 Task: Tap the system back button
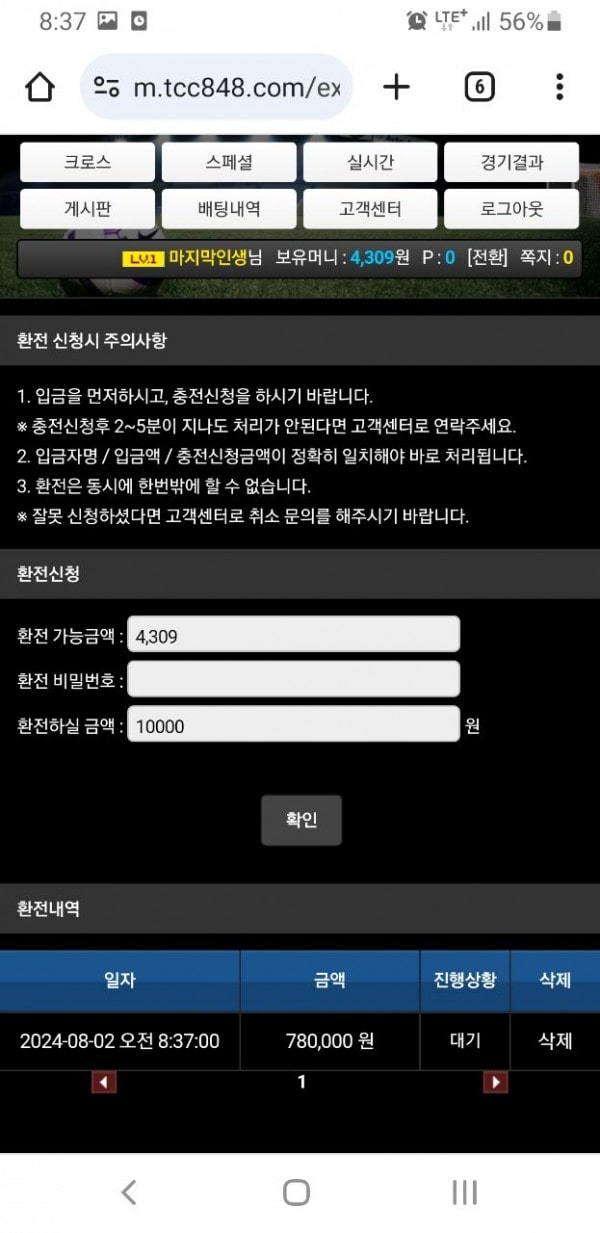tap(128, 1192)
